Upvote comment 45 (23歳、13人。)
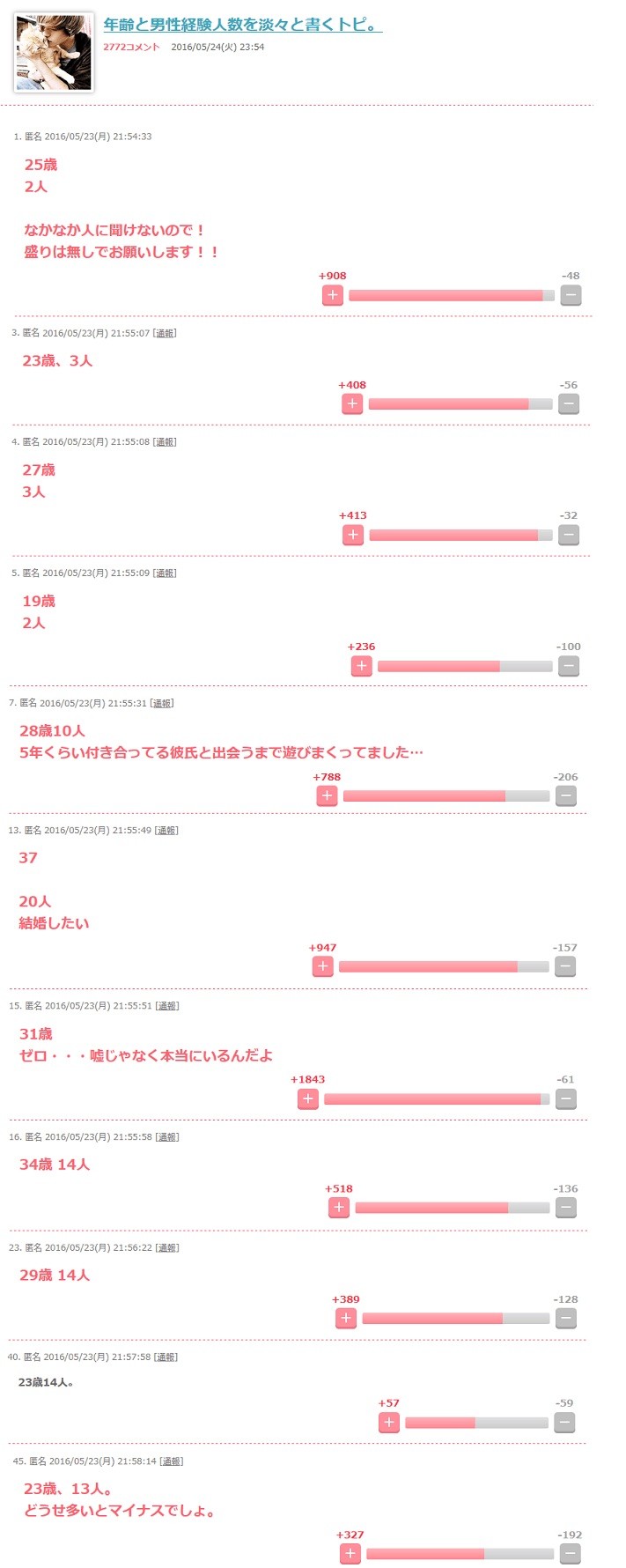626x1568 pixels. point(350,1553)
